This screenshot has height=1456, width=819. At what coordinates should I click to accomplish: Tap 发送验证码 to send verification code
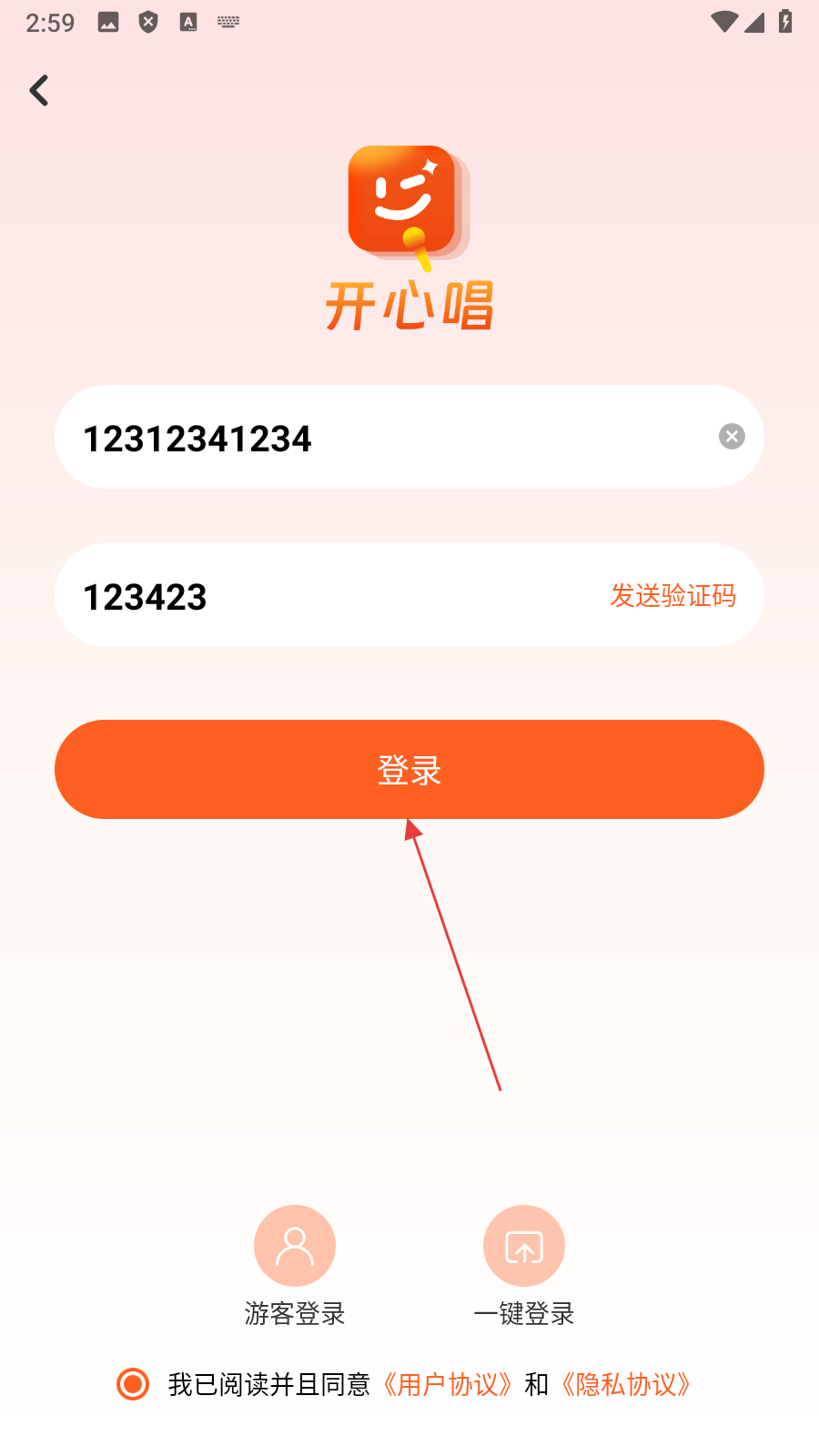[672, 596]
